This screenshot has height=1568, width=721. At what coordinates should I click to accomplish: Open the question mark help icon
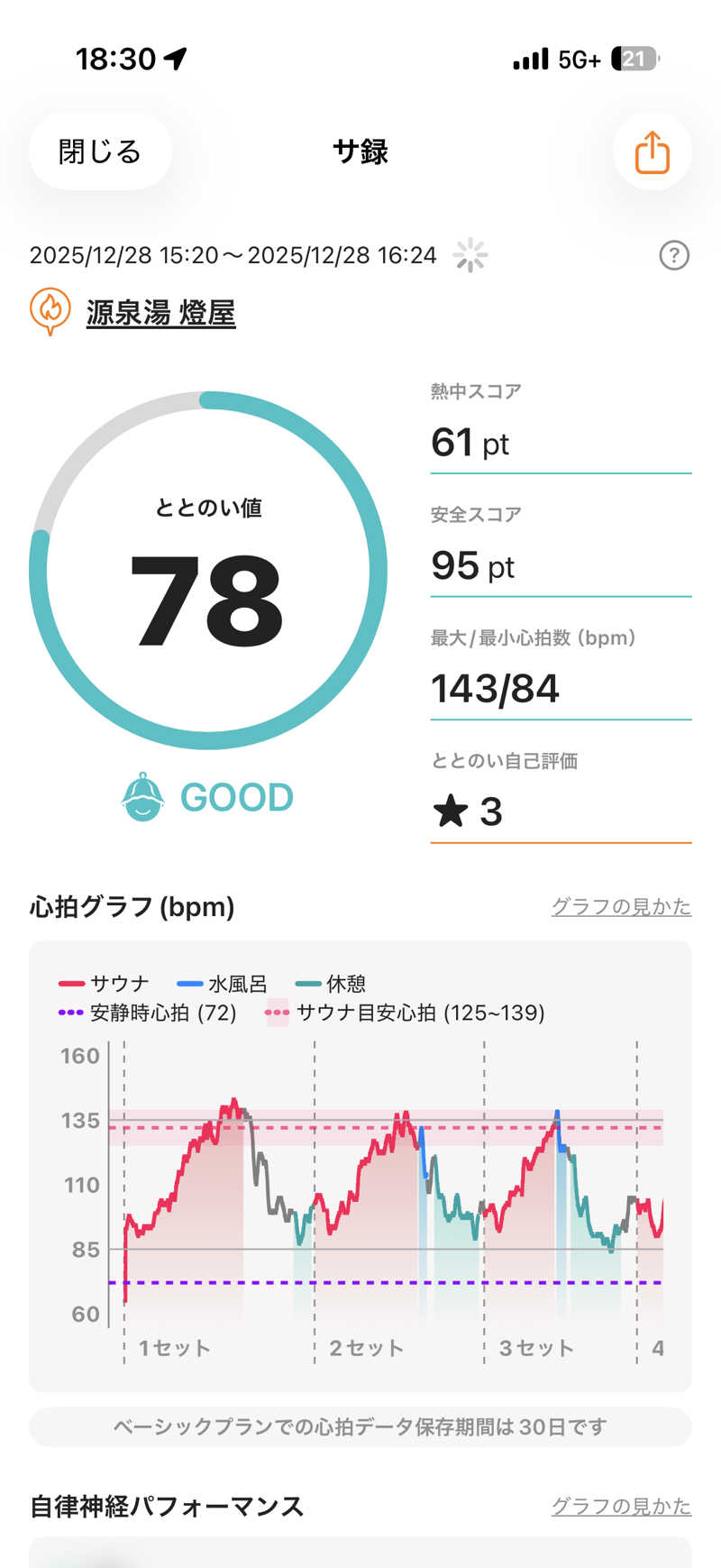click(x=674, y=256)
